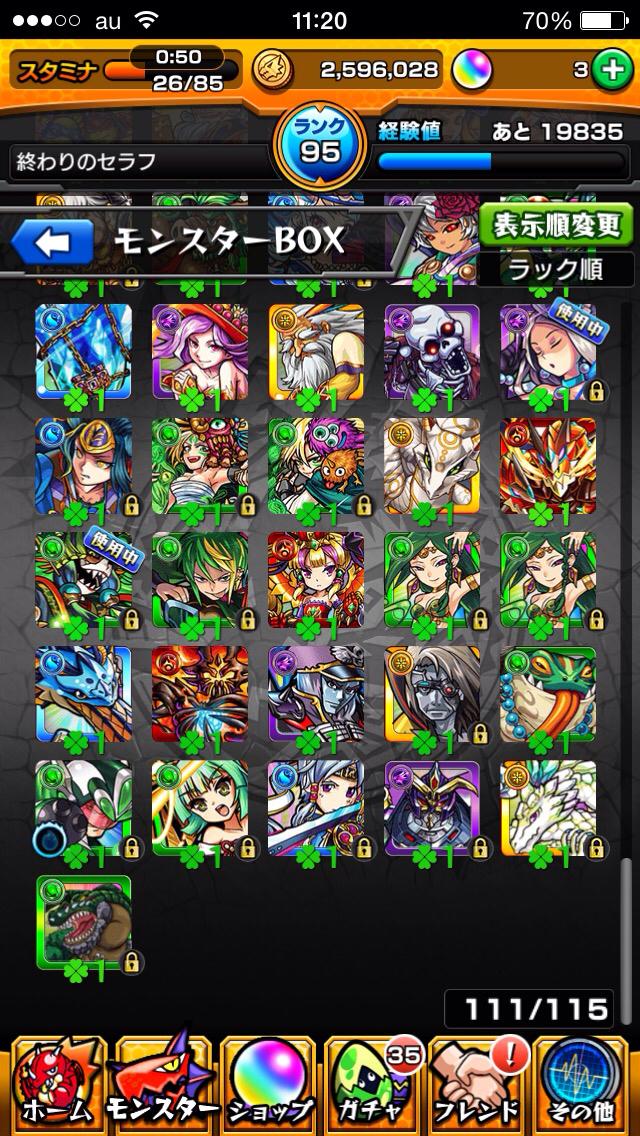640x1136 pixels.
Task: View the blue chained treasure chest monster
Action: click(84, 352)
